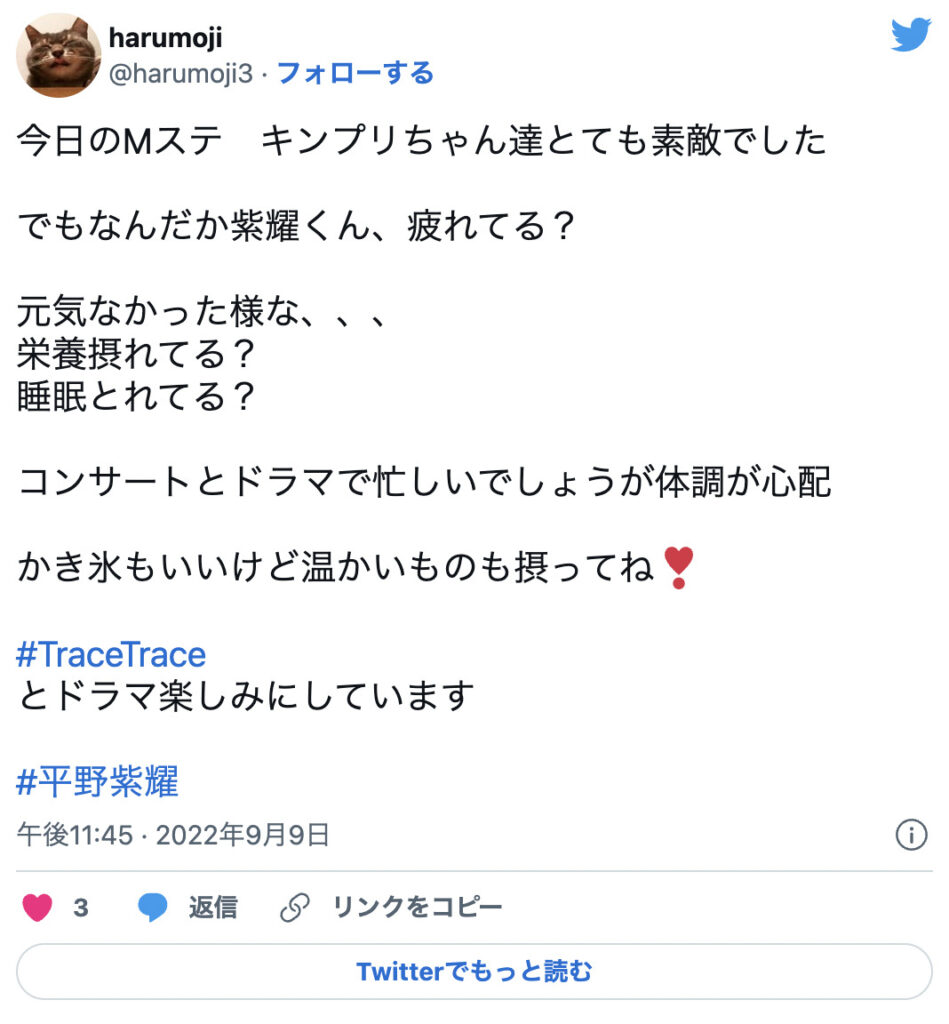
Task: Like this tweet with the heart
Action: pyautogui.click(x=37, y=908)
